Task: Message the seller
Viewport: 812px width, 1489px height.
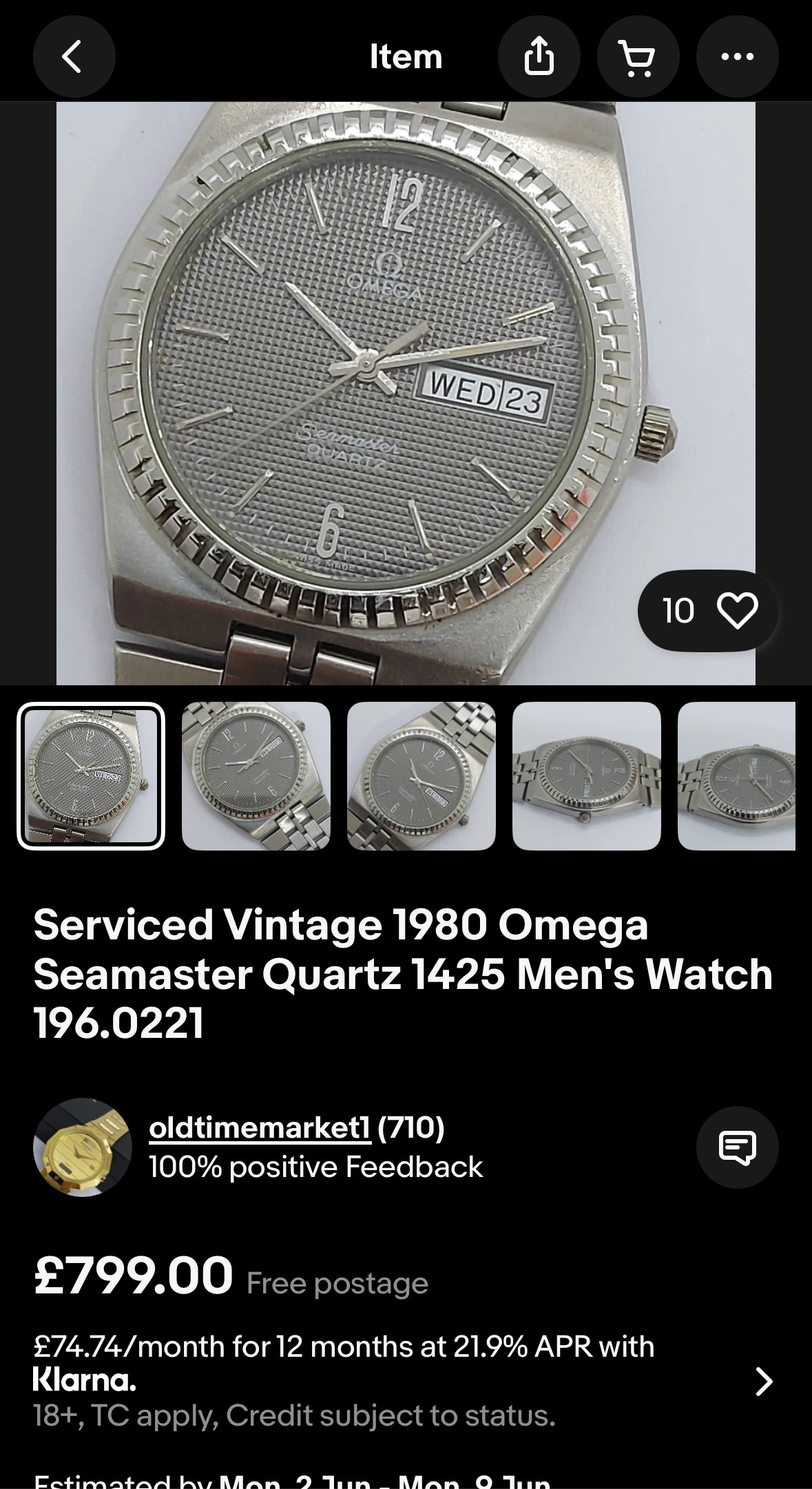Action: click(737, 1147)
